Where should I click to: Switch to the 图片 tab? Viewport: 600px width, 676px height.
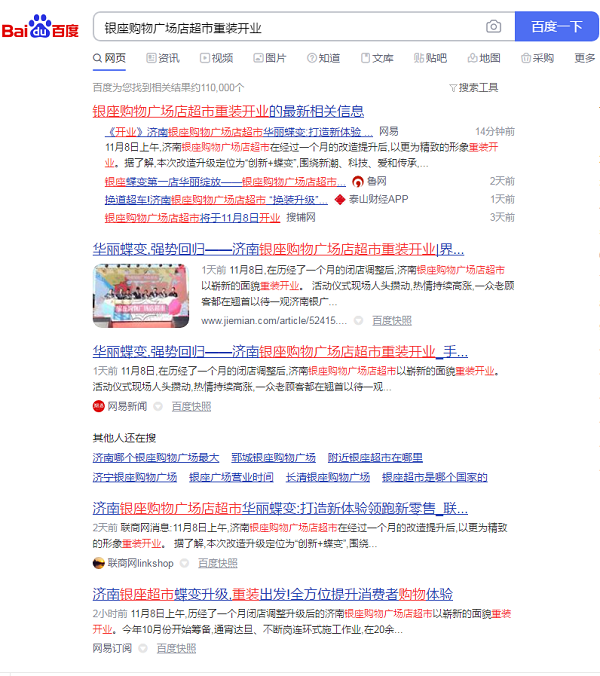[269, 58]
